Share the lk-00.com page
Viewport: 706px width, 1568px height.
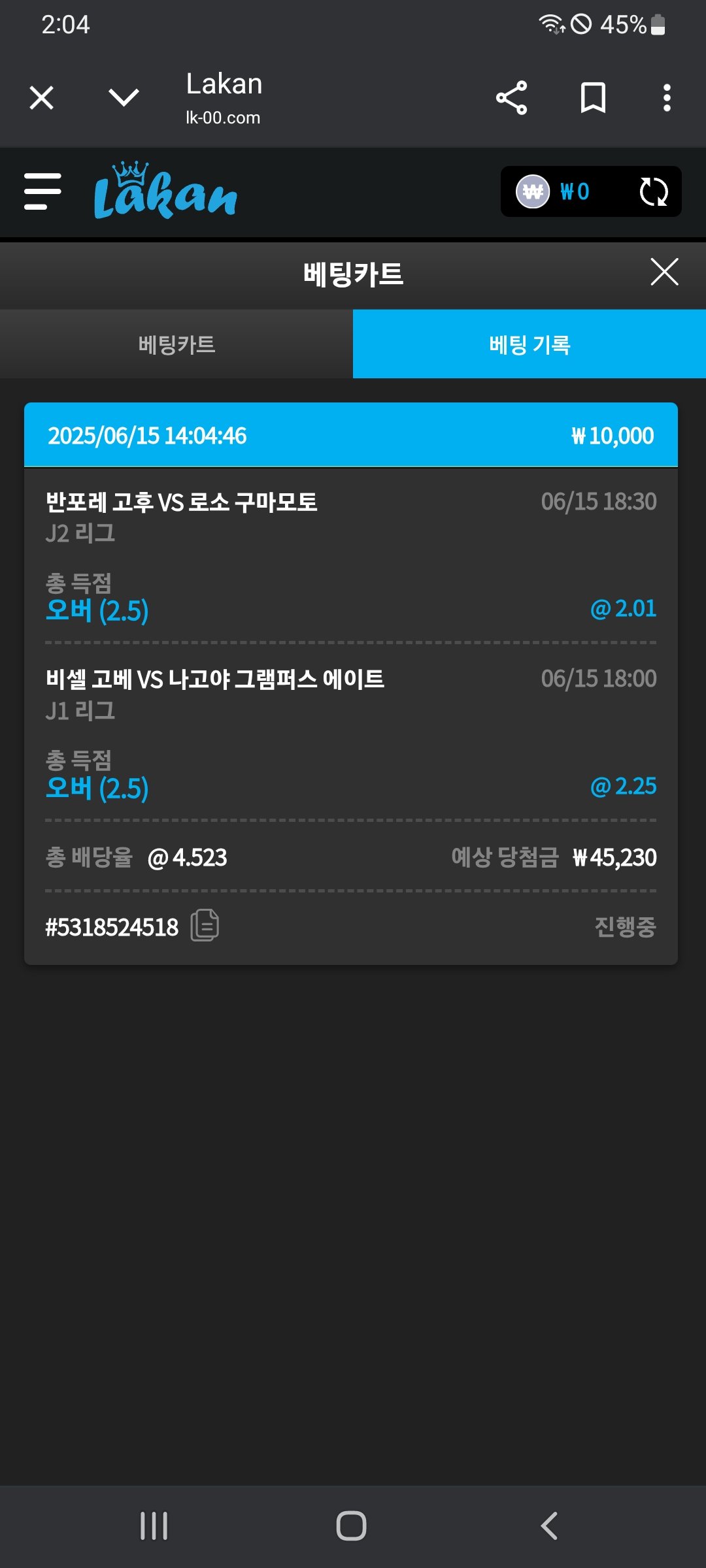point(511,99)
